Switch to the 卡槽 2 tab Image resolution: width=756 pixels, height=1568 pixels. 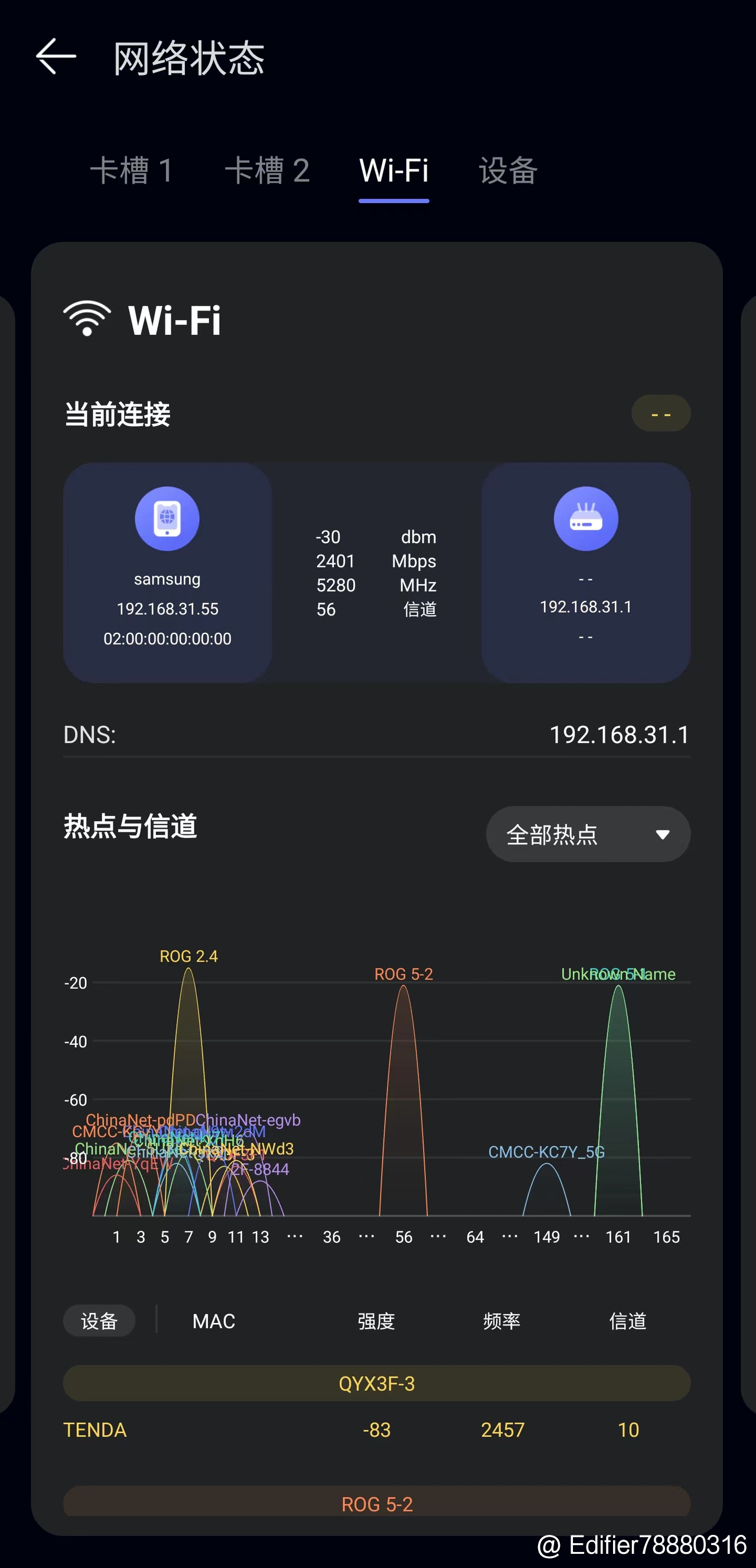pyautogui.click(x=267, y=171)
